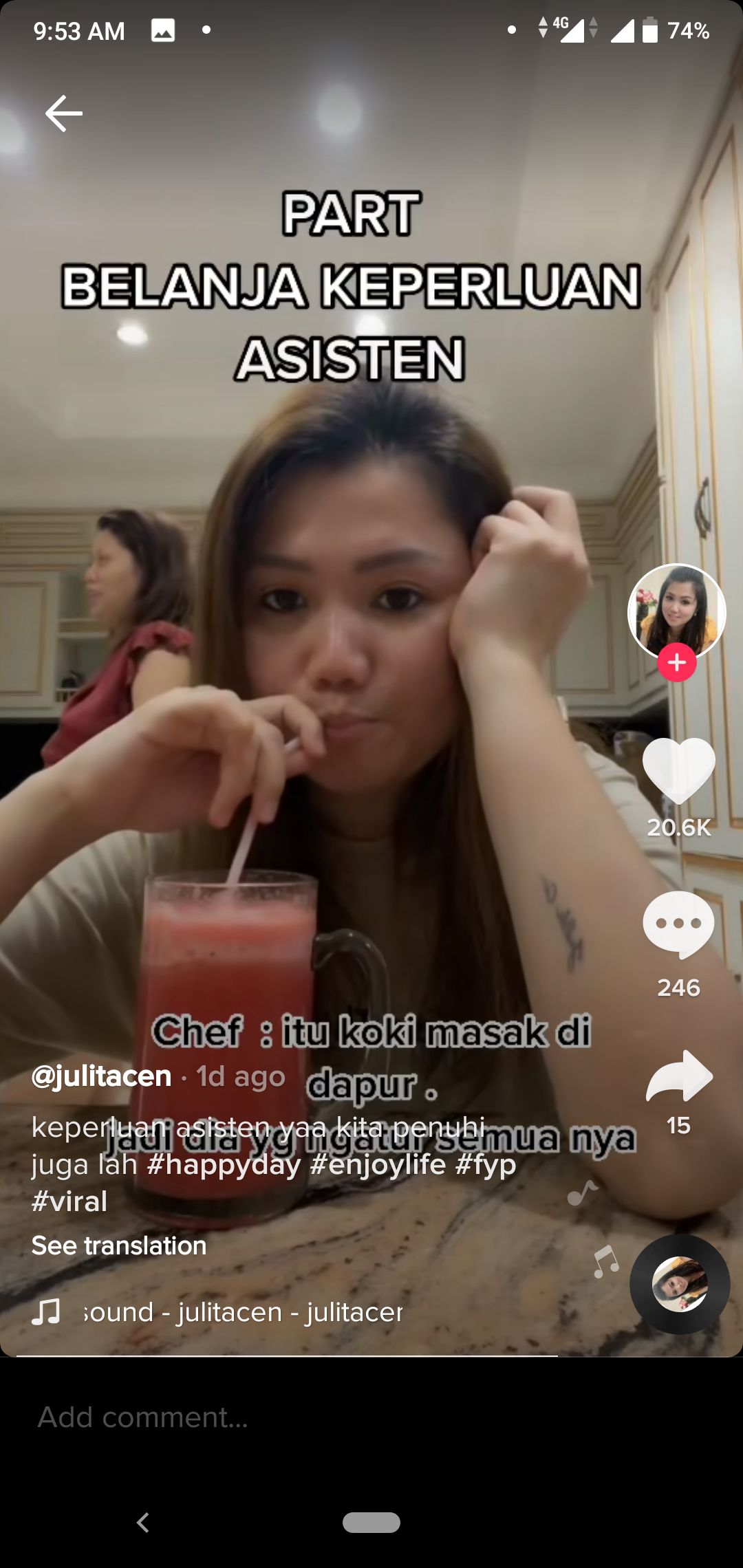Viewport: 743px width, 1568px height.
Task: Share this video via the arrow icon
Action: click(x=678, y=1076)
